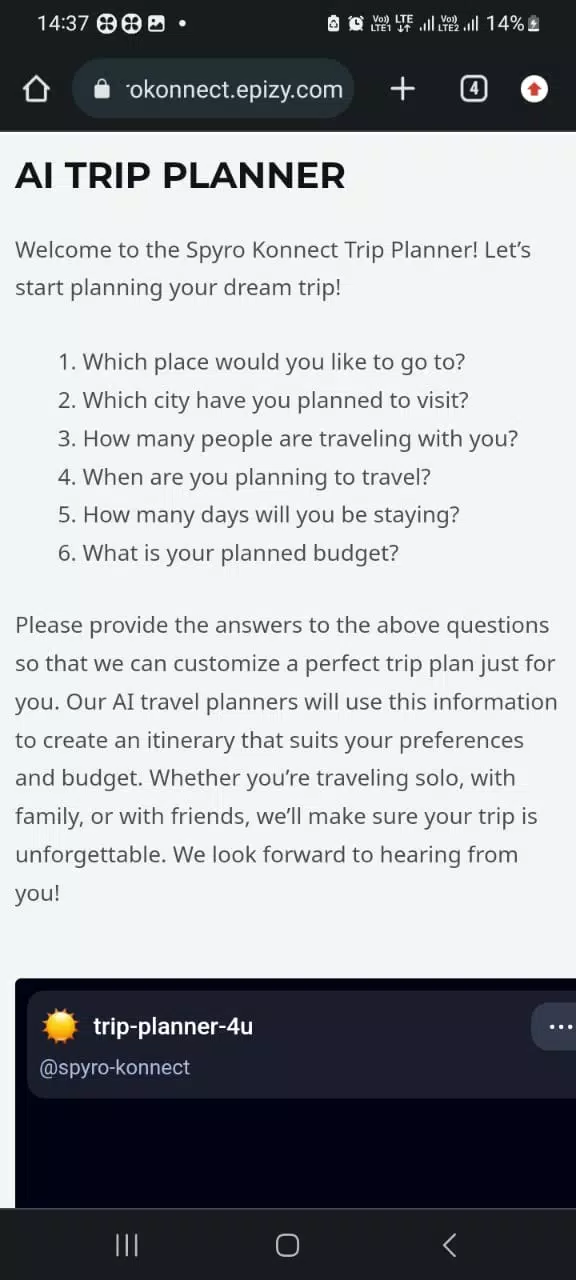Tap the @spyro-konnect handle
The width and height of the screenshot is (576, 1280).
pos(114,1067)
